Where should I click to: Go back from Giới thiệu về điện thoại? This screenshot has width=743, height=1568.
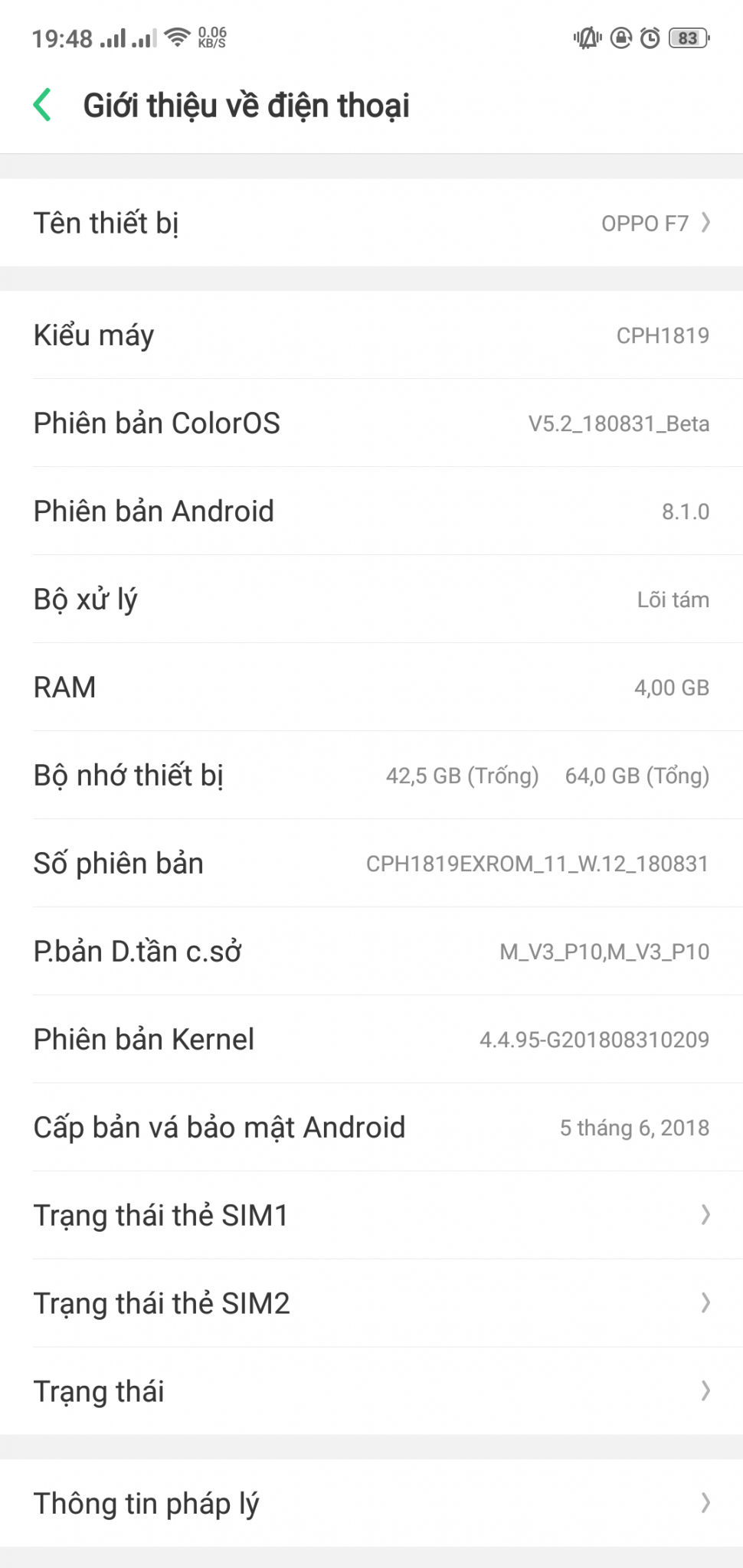43,105
